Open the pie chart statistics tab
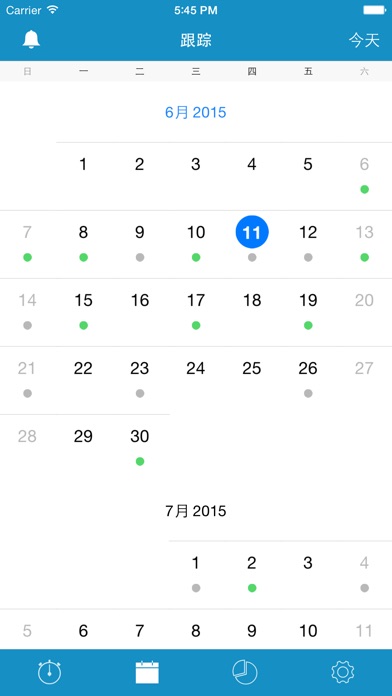Viewport: 392px width, 696px height. (245, 672)
